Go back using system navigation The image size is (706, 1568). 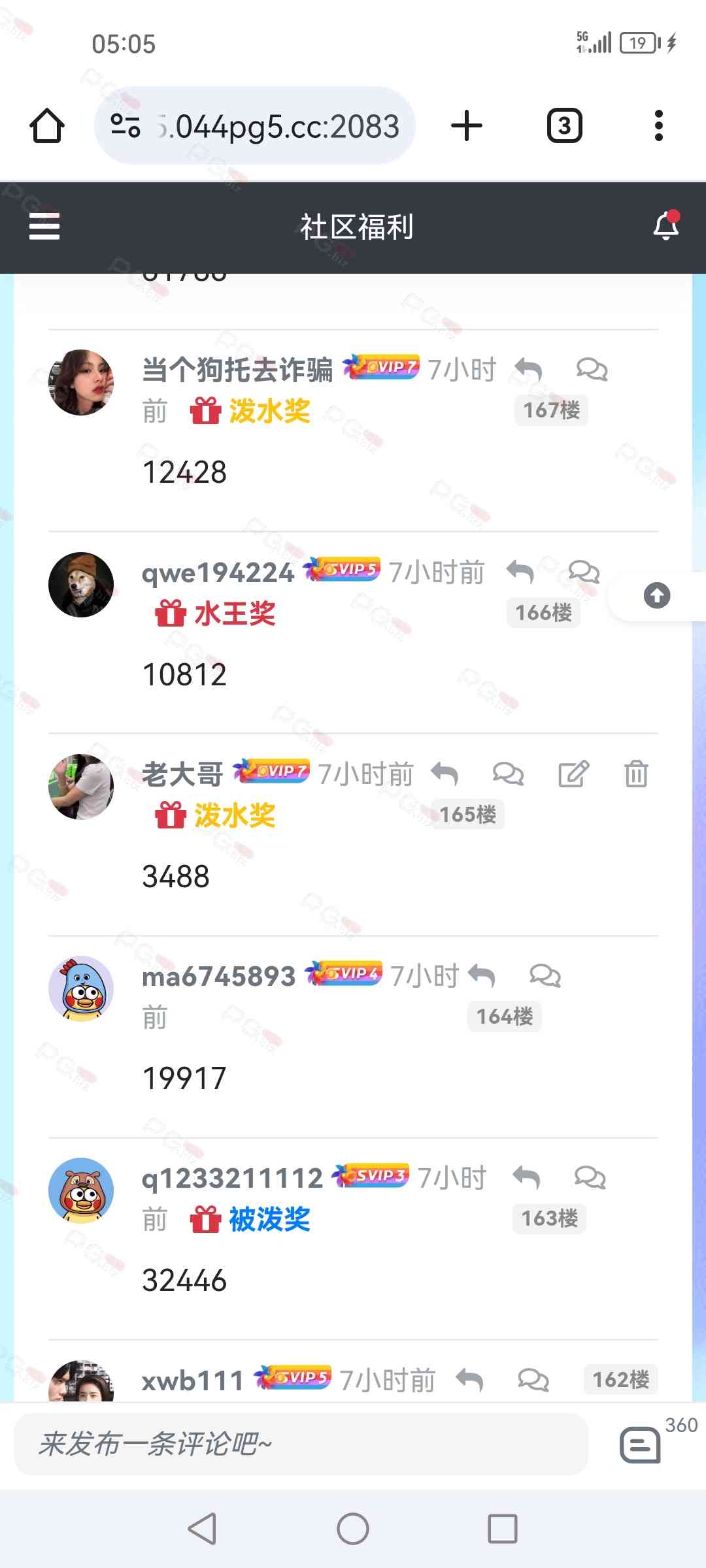pyautogui.click(x=203, y=1529)
